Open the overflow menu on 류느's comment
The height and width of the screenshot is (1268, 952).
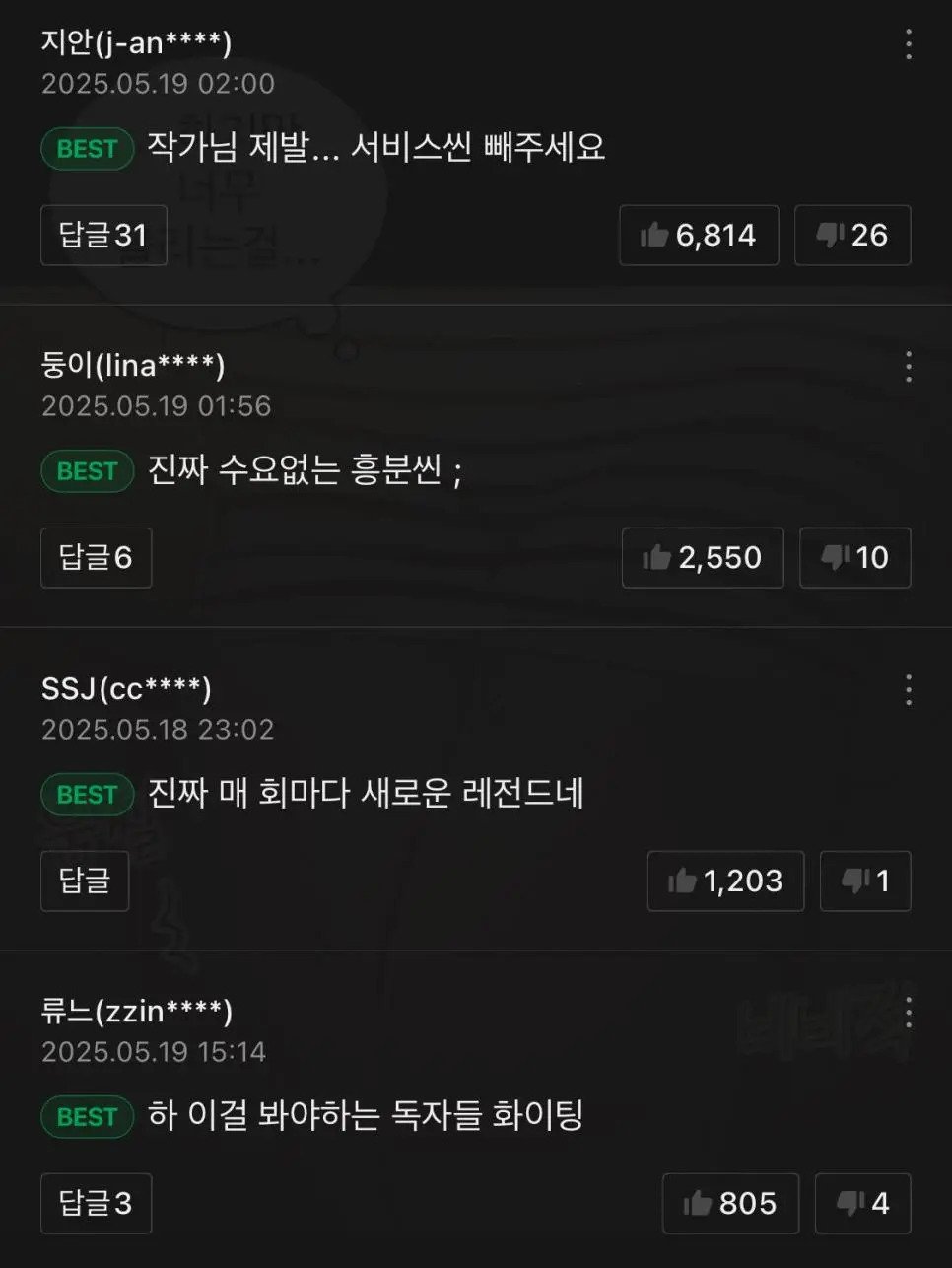[908, 1012]
